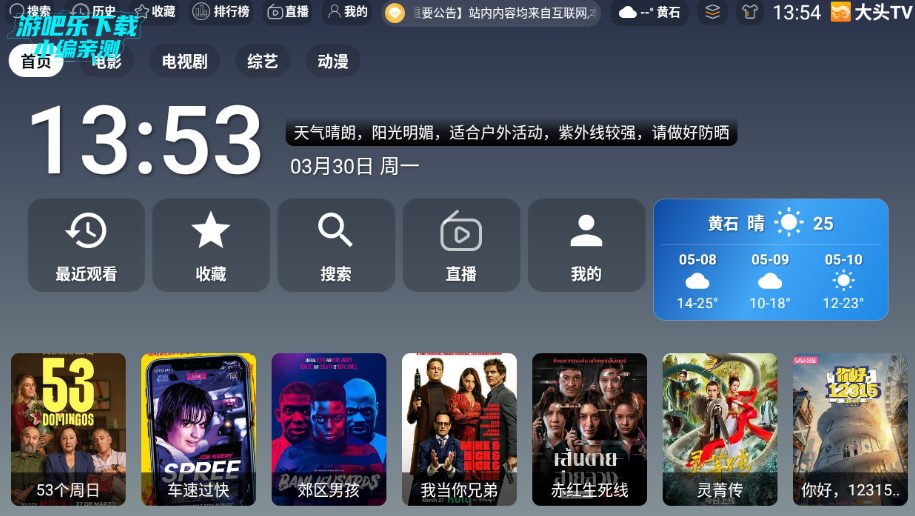The image size is (915, 516).
Task: Open the 收藏 favorites tile
Action: pos(211,245)
